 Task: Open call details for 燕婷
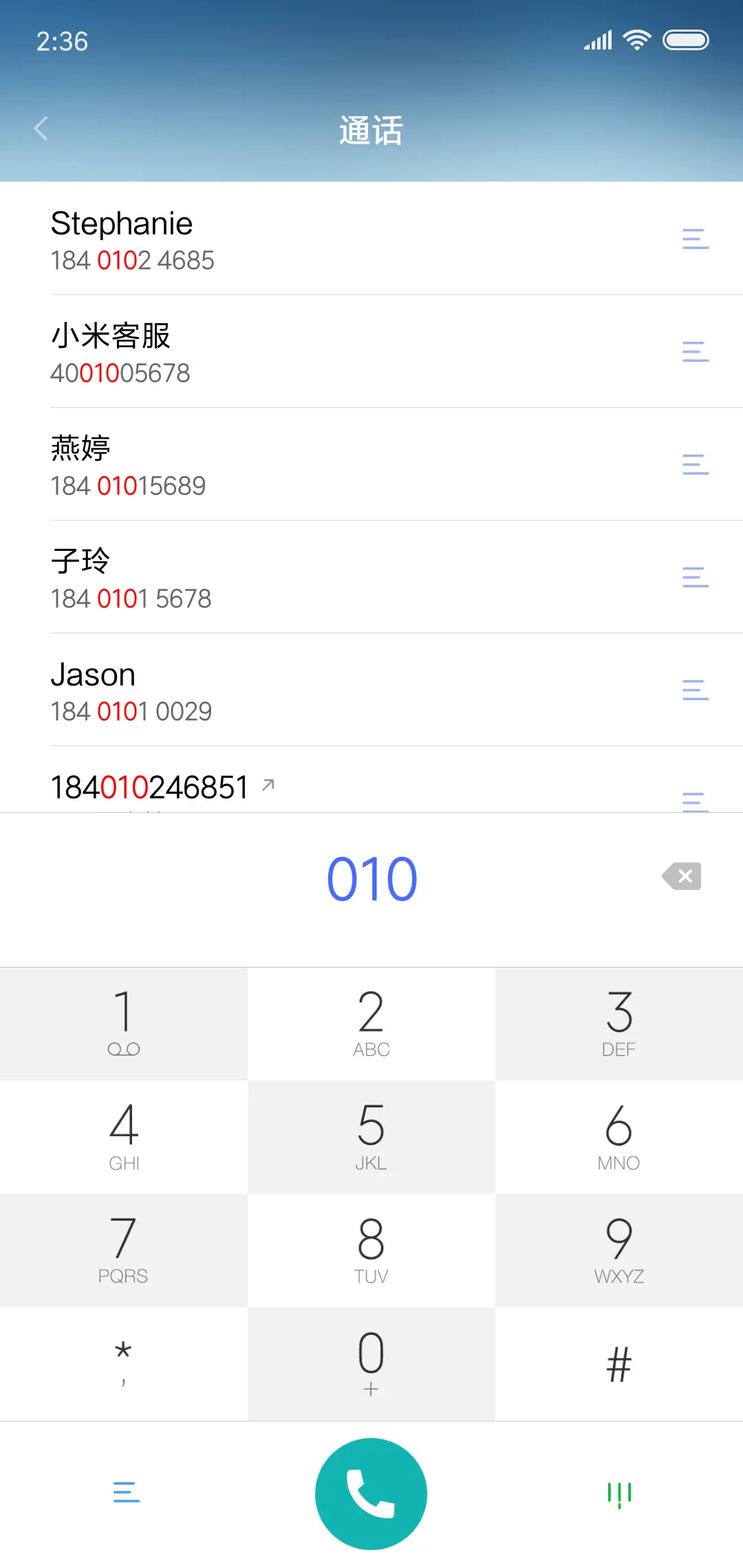pos(695,466)
